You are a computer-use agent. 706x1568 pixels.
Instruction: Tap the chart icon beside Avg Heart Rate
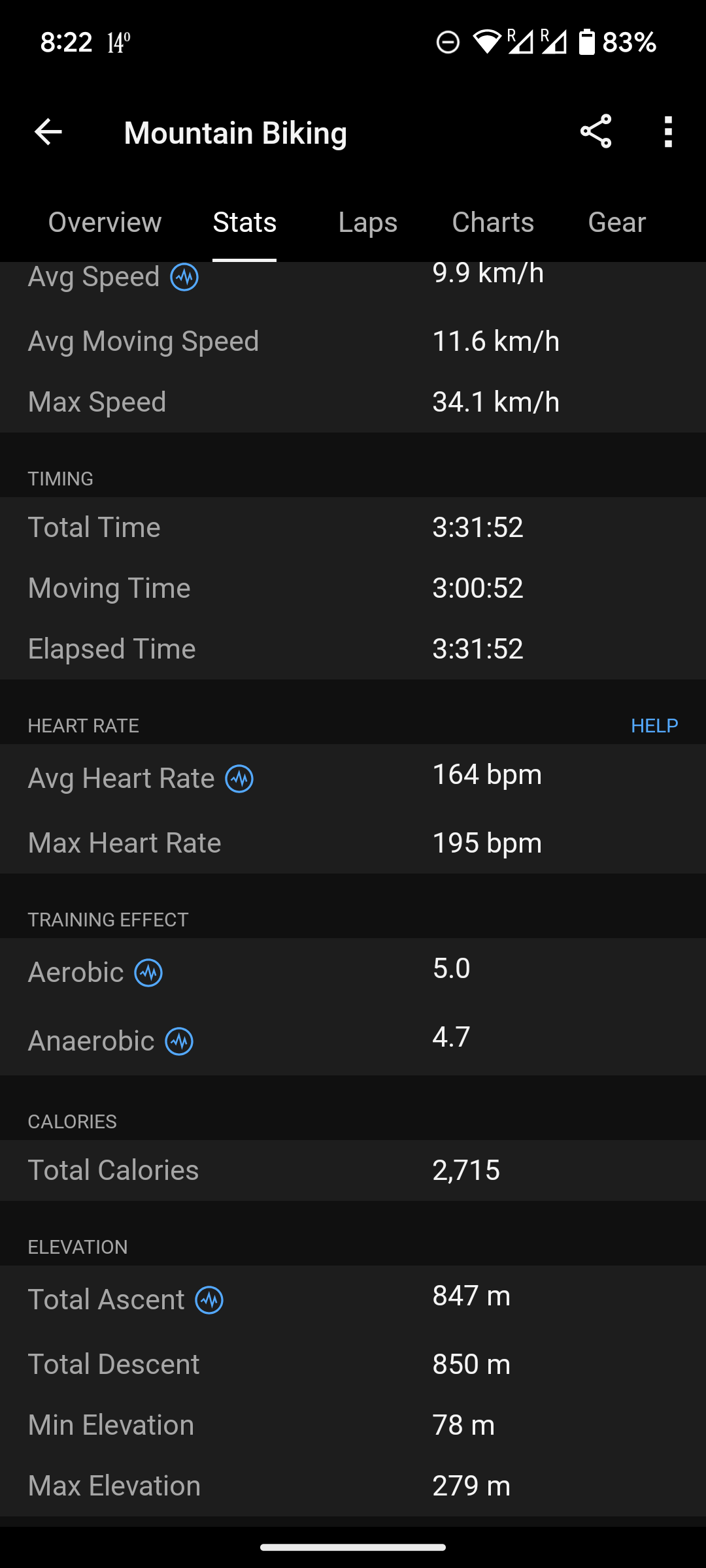(x=239, y=779)
